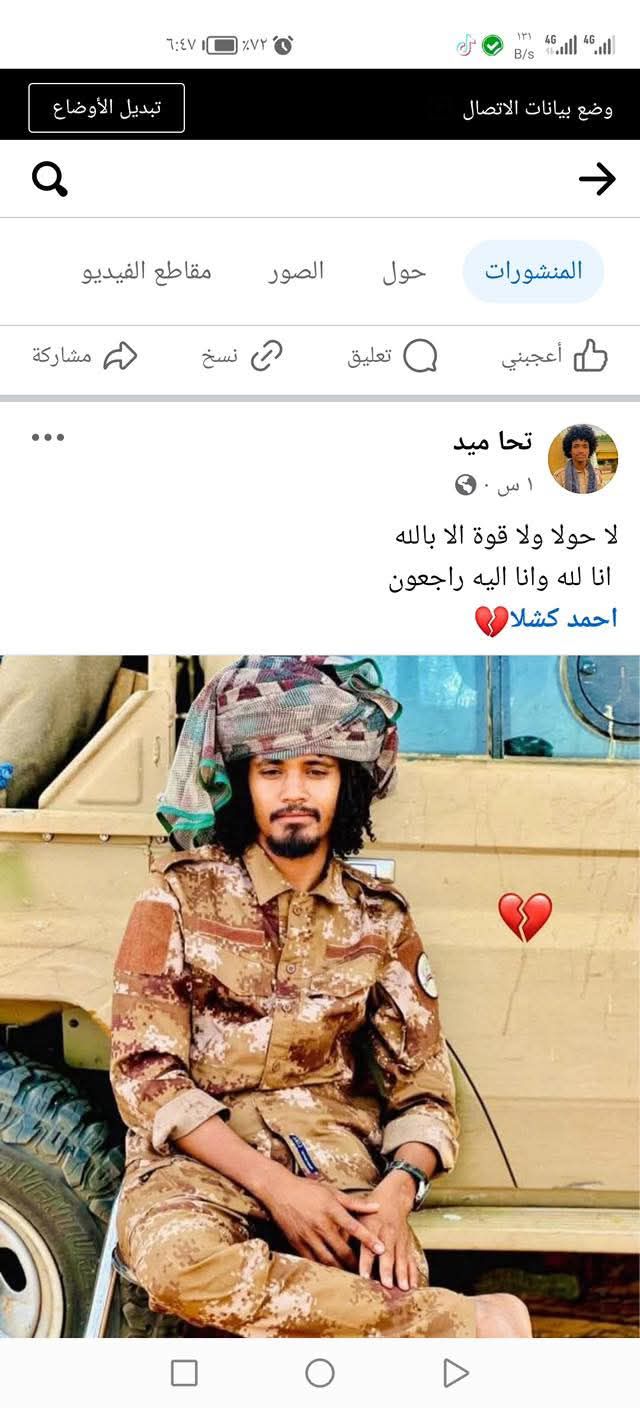
Task: Select the مقاطع الفيديو tab
Action: (147, 271)
